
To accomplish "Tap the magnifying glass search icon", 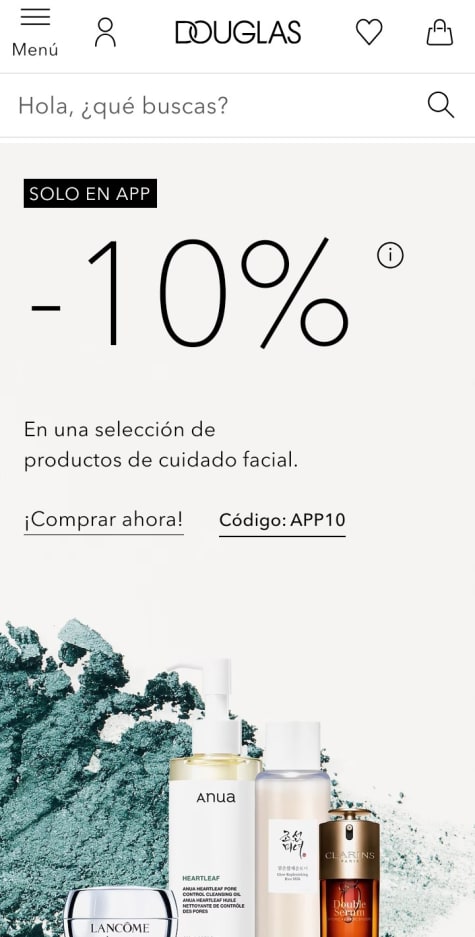I will point(440,105).
